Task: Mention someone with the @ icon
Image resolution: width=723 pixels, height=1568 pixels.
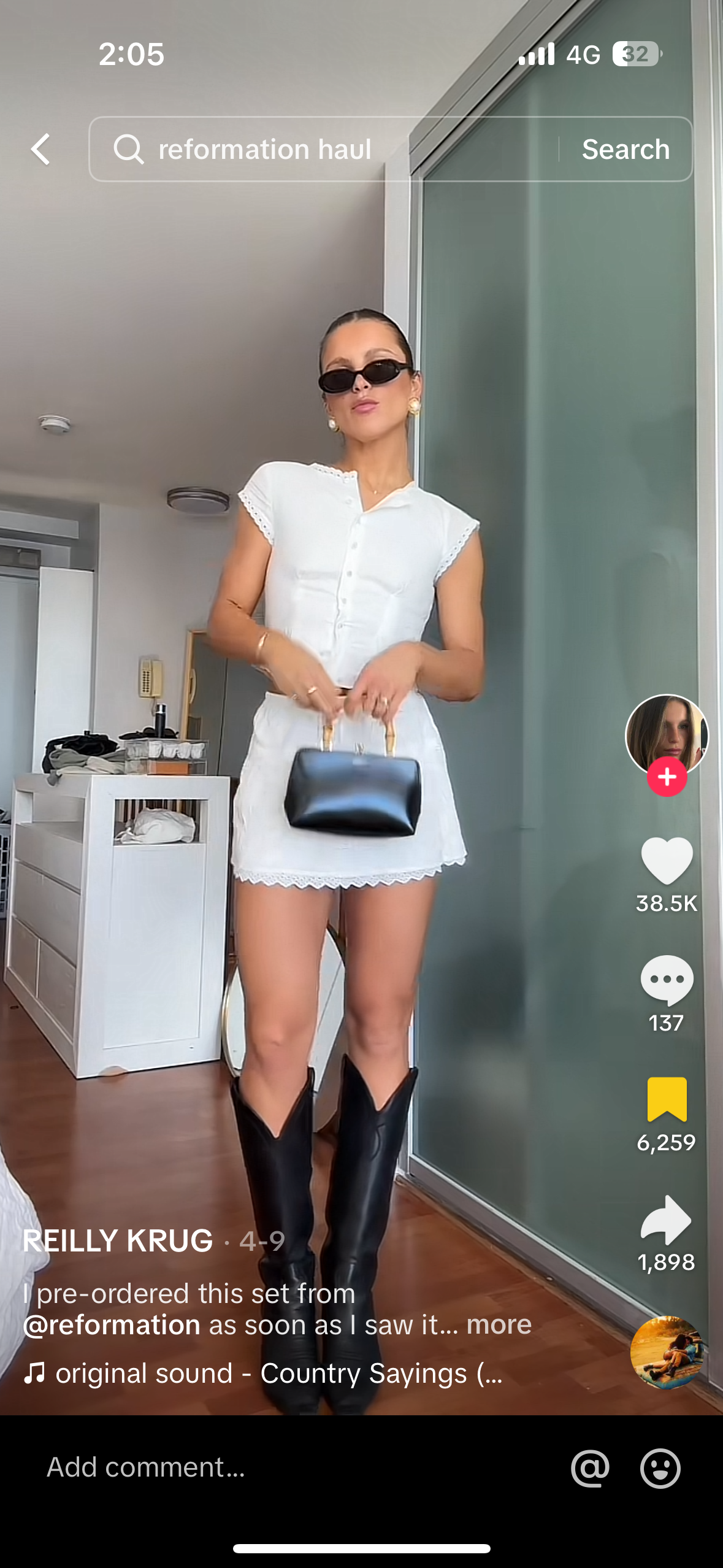Action: click(590, 1468)
